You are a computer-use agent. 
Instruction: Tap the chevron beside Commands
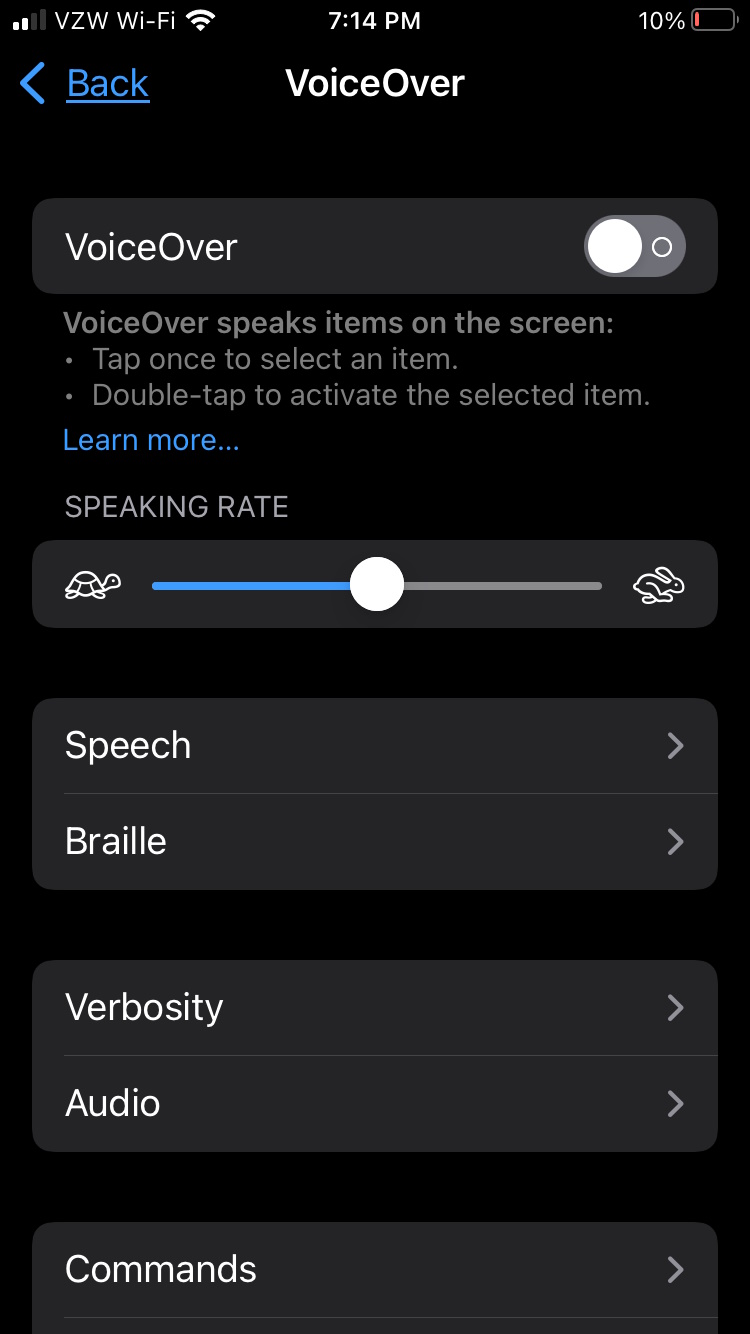click(675, 1269)
